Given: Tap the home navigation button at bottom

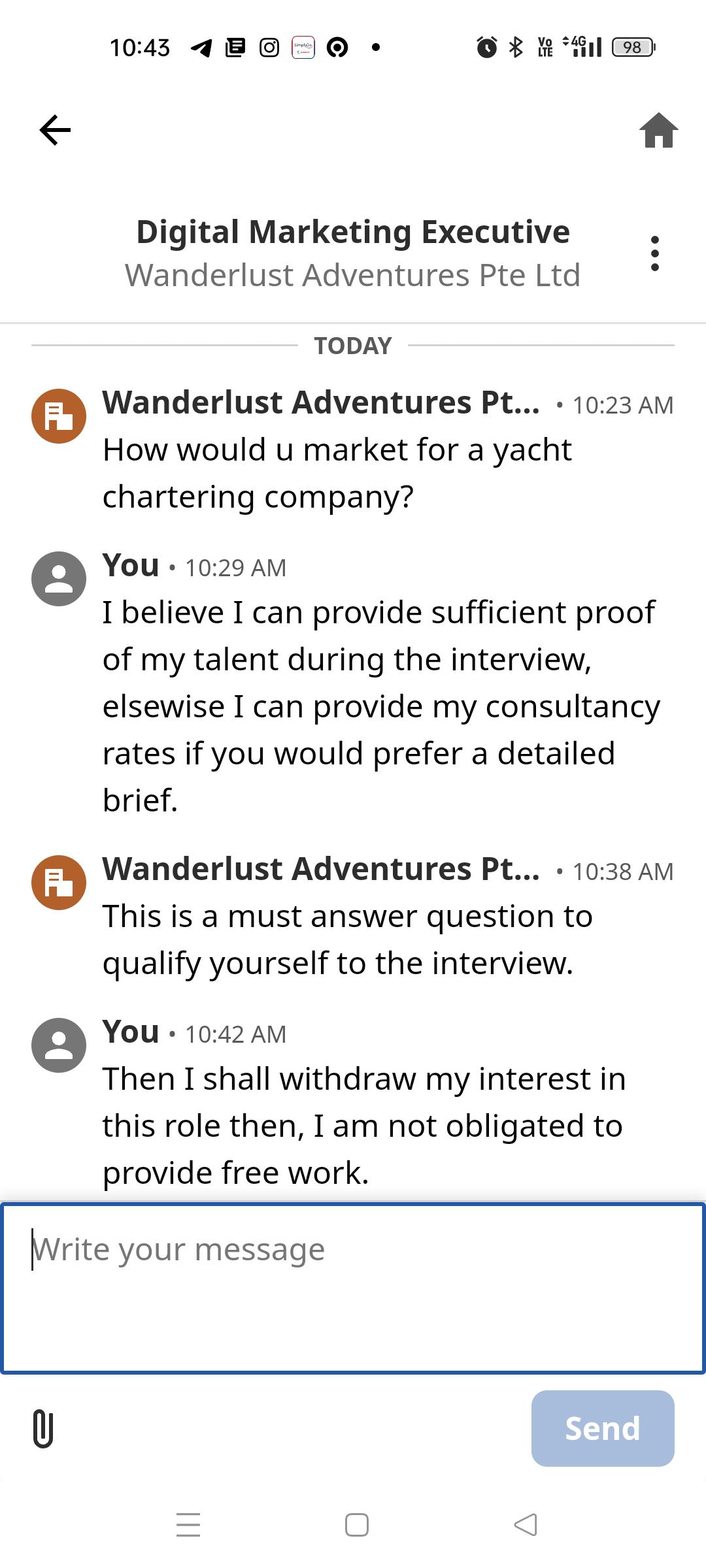Looking at the screenshot, I should pos(357,1526).
